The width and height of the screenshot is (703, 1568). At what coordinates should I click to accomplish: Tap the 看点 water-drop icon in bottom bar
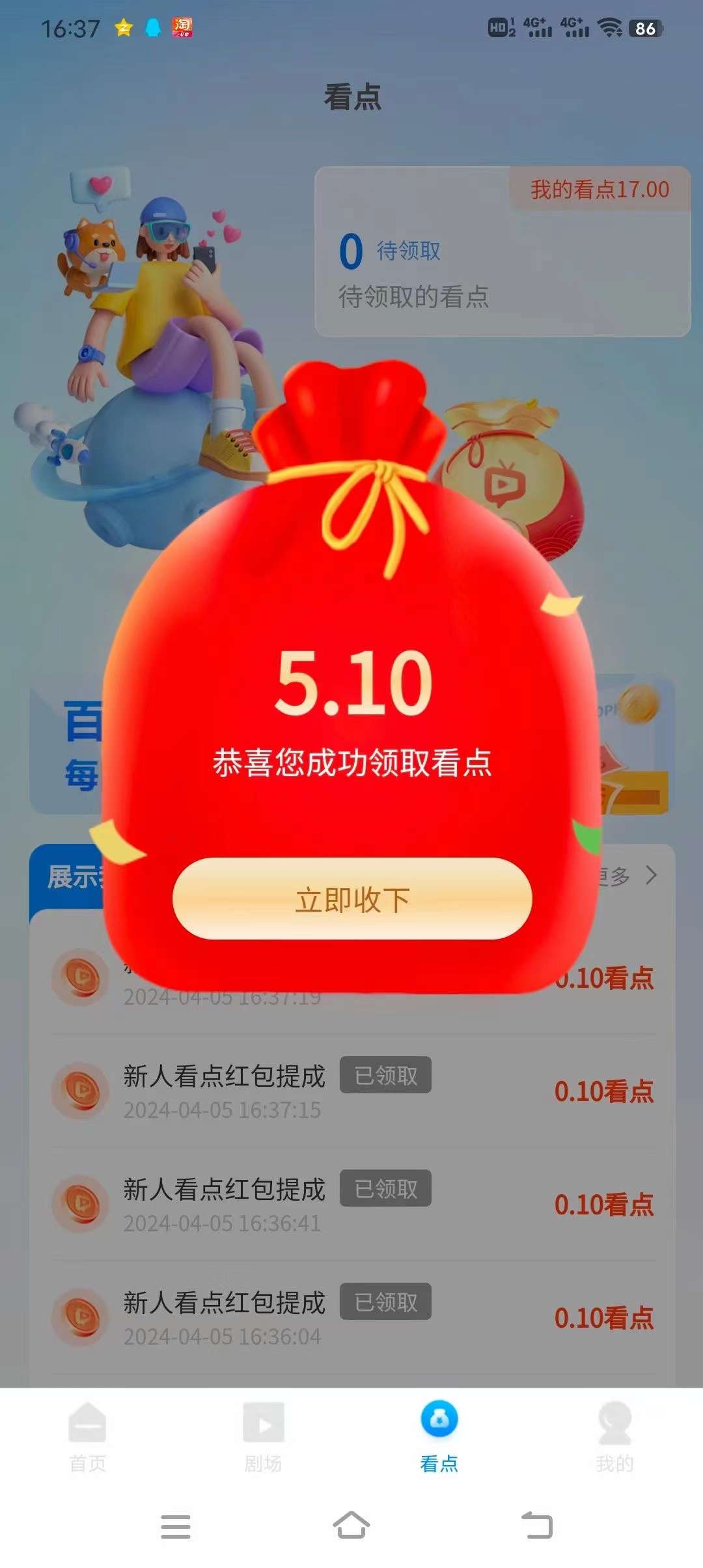click(x=438, y=1419)
